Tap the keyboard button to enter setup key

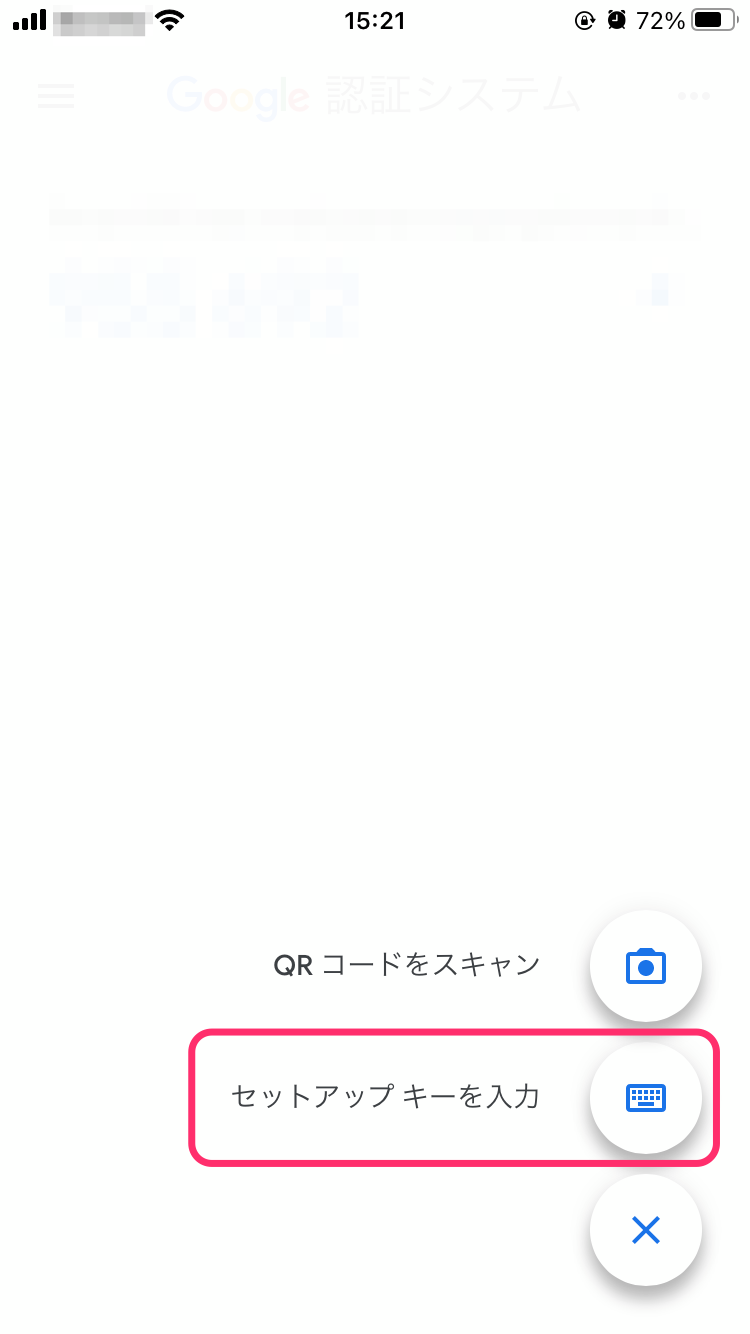point(646,1098)
